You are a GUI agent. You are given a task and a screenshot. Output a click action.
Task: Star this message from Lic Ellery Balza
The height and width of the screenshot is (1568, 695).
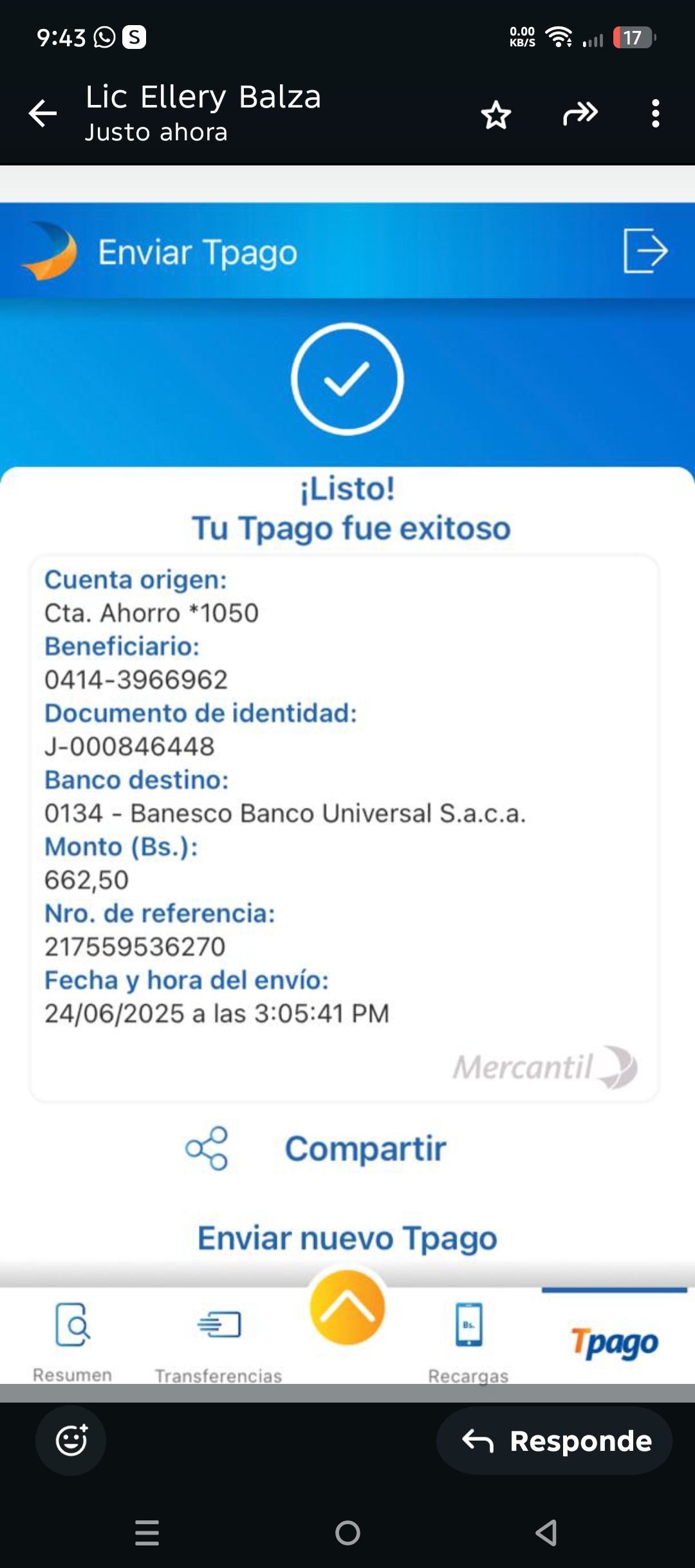point(496,115)
